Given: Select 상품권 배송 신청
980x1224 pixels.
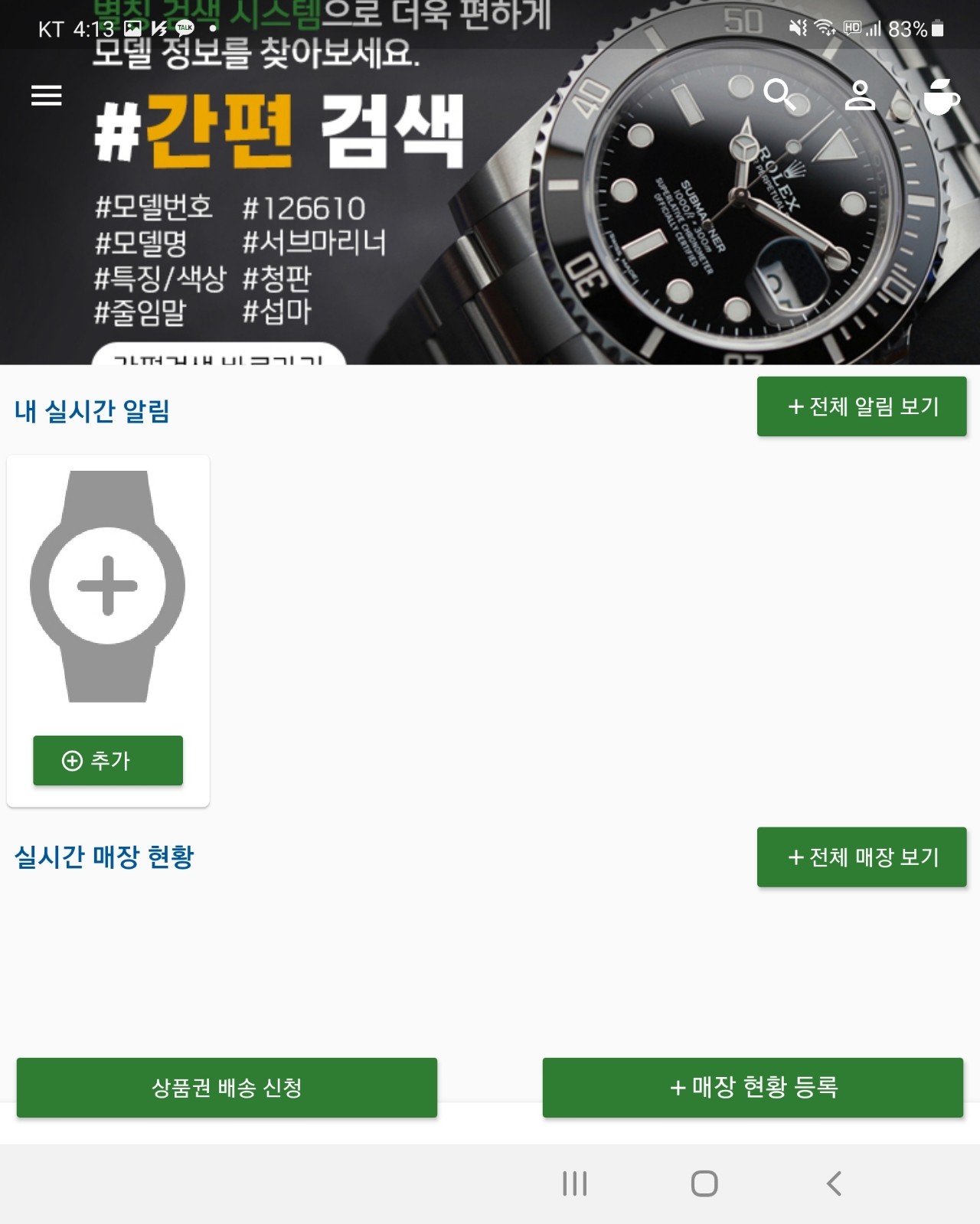Looking at the screenshot, I should coord(227,1088).
